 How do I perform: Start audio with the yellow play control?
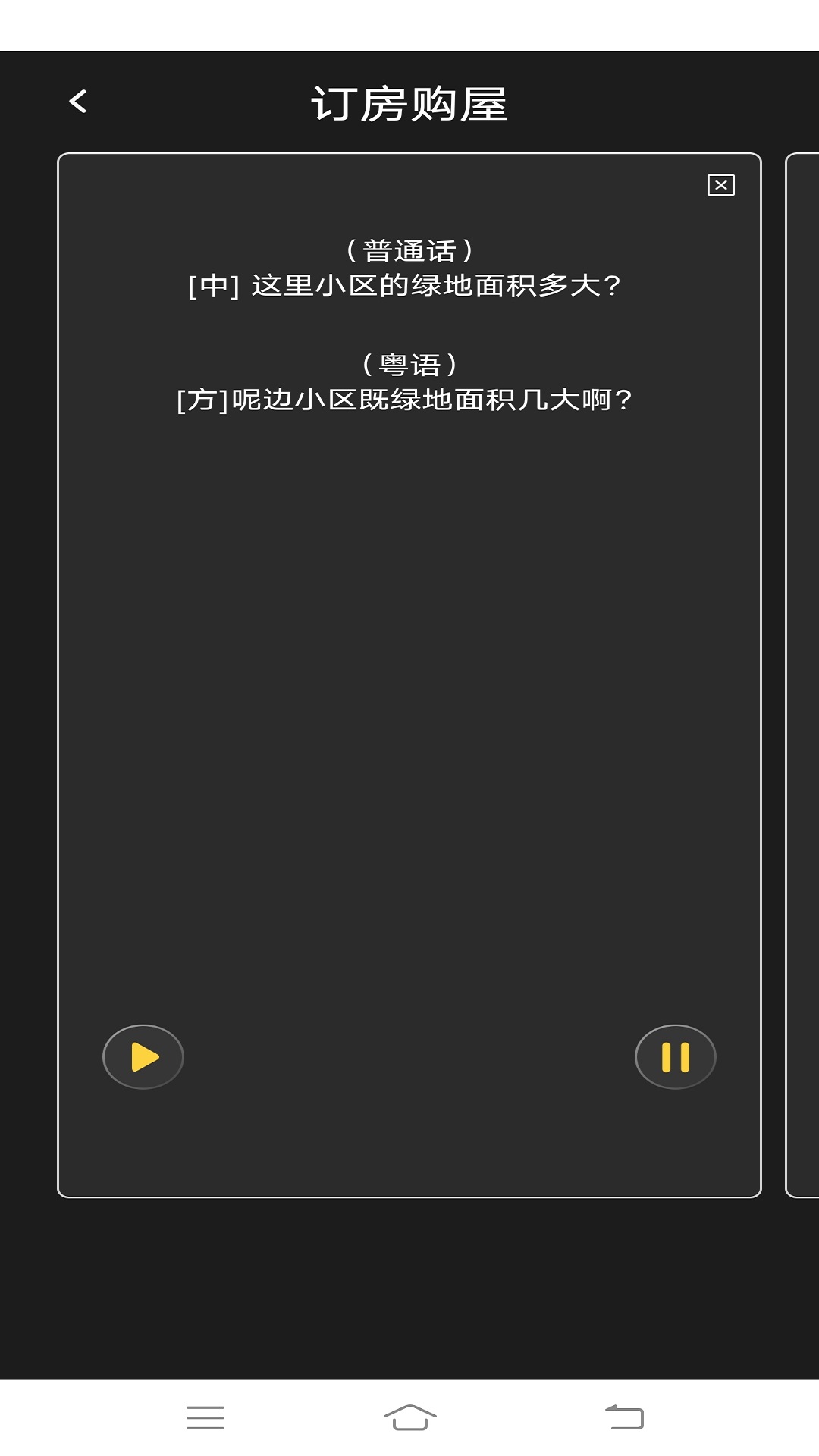(143, 1056)
